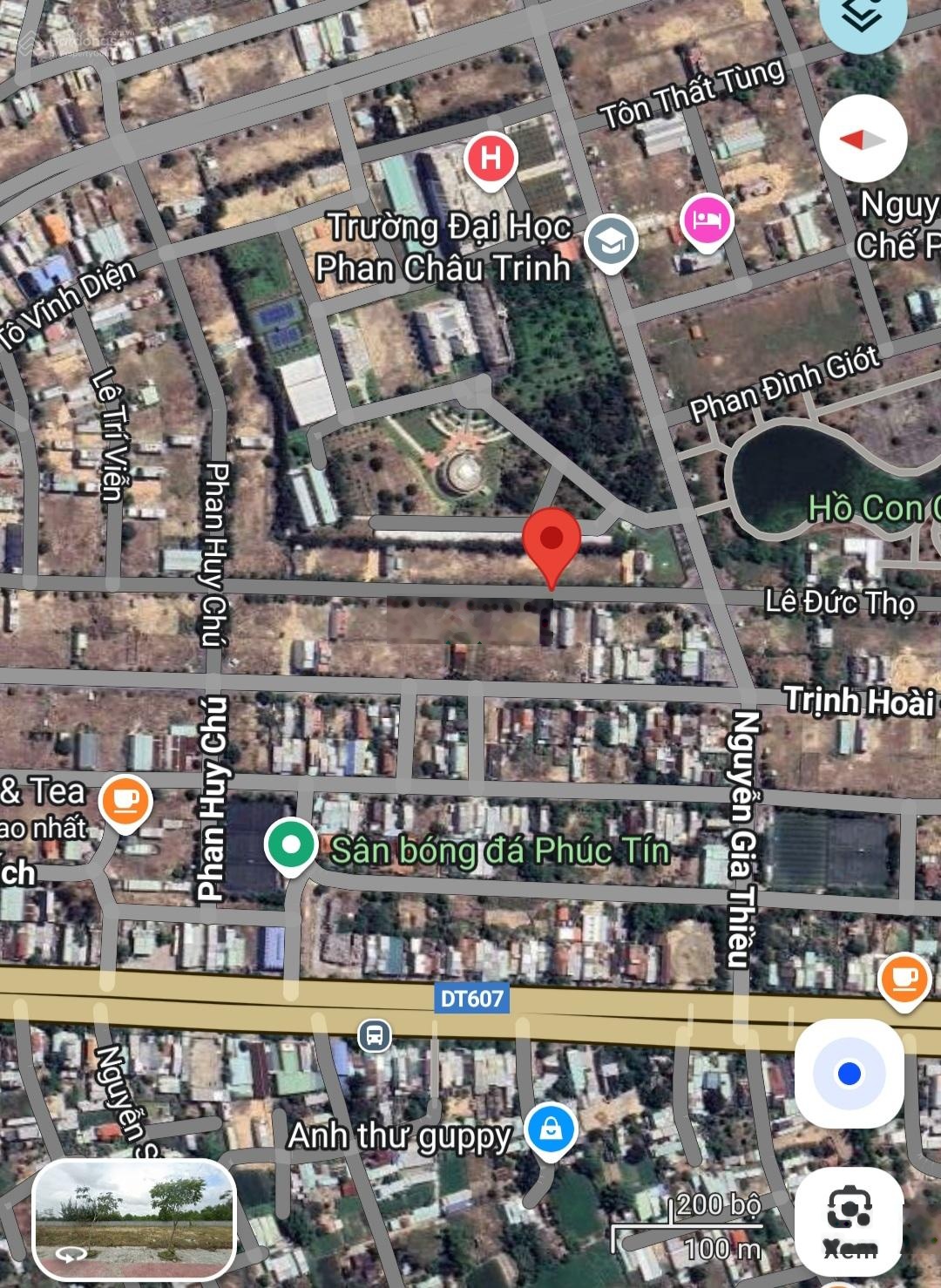Open the Street View thumbnail
This screenshot has width=941, height=1288.
[134, 1218]
